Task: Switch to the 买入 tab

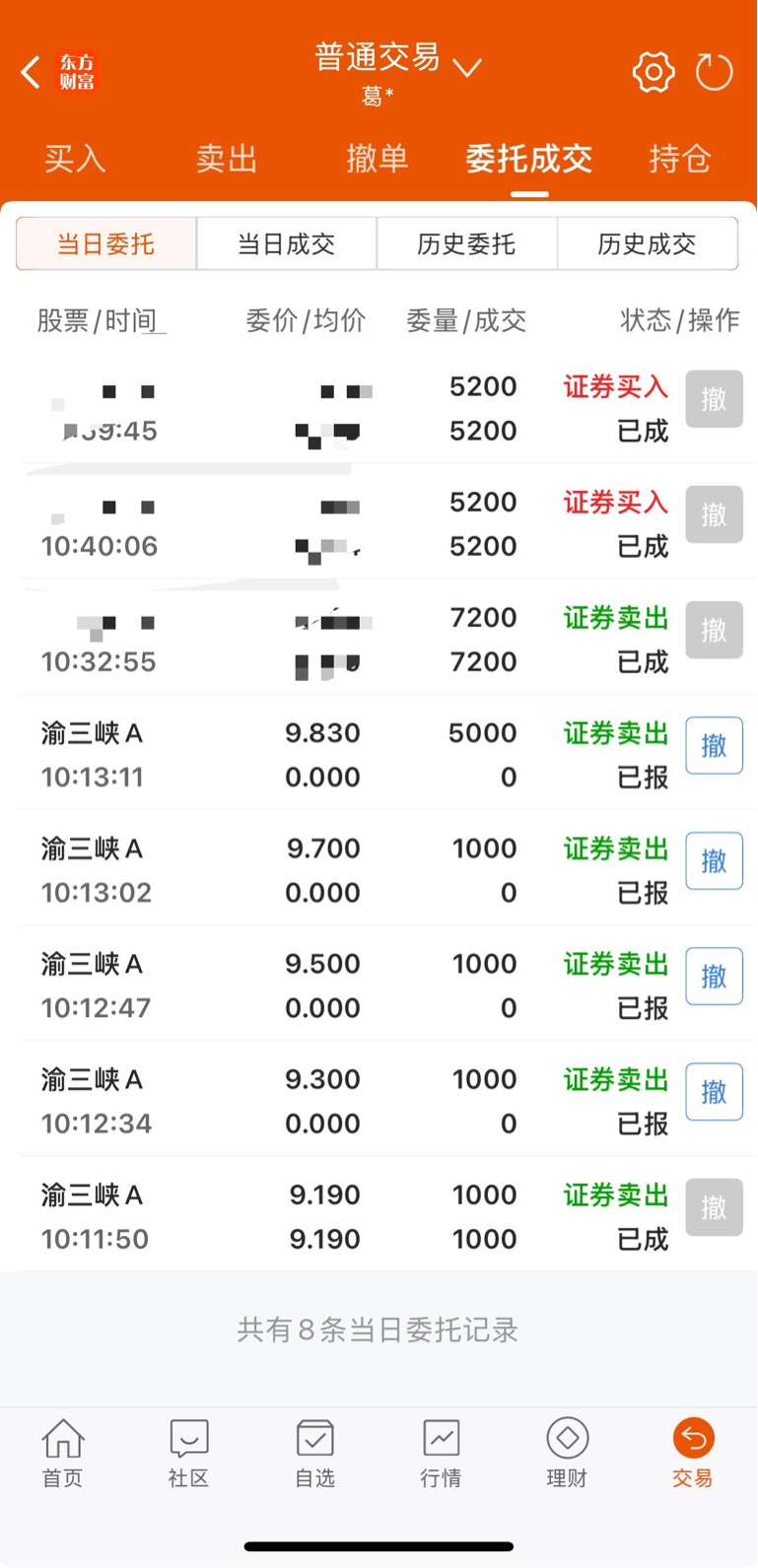Action: point(75,159)
